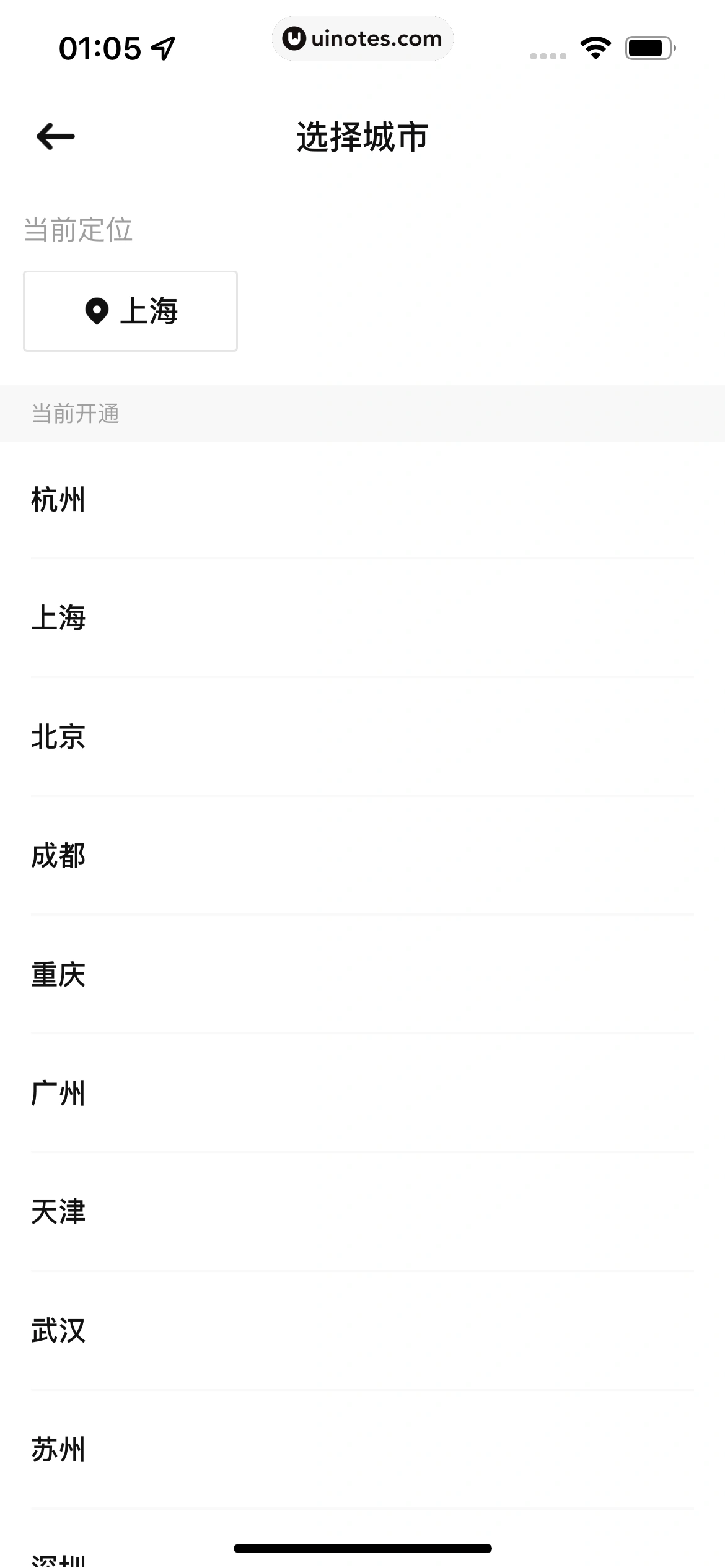Viewport: 725px width, 1568px height.
Task: Choose 北京 in the city list
Action: (58, 736)
